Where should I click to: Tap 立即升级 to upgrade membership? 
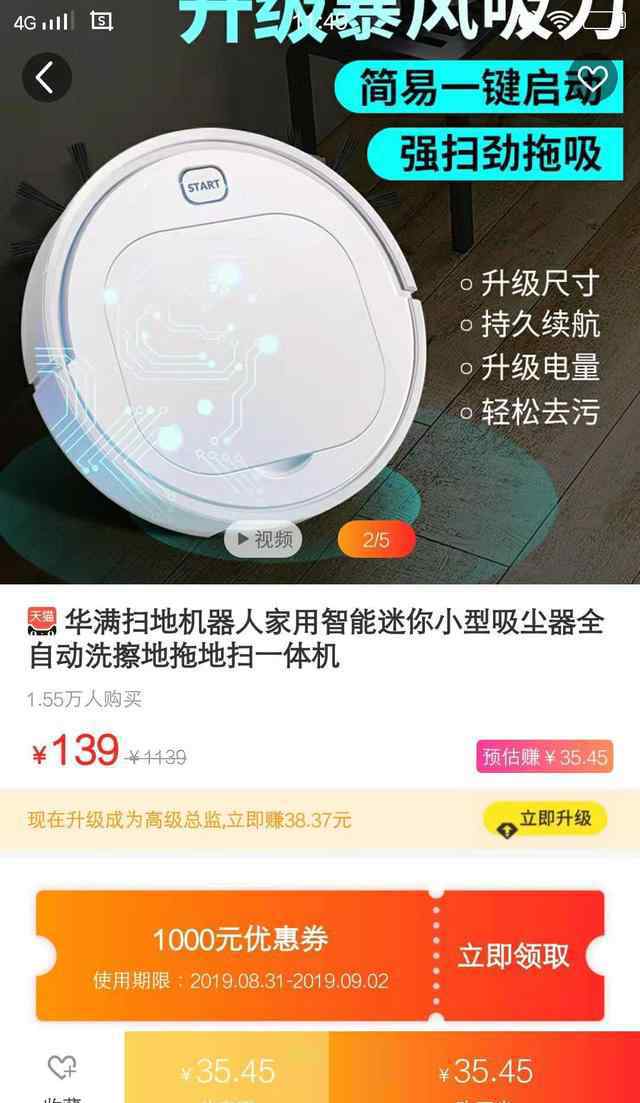(x=543, y=820)
